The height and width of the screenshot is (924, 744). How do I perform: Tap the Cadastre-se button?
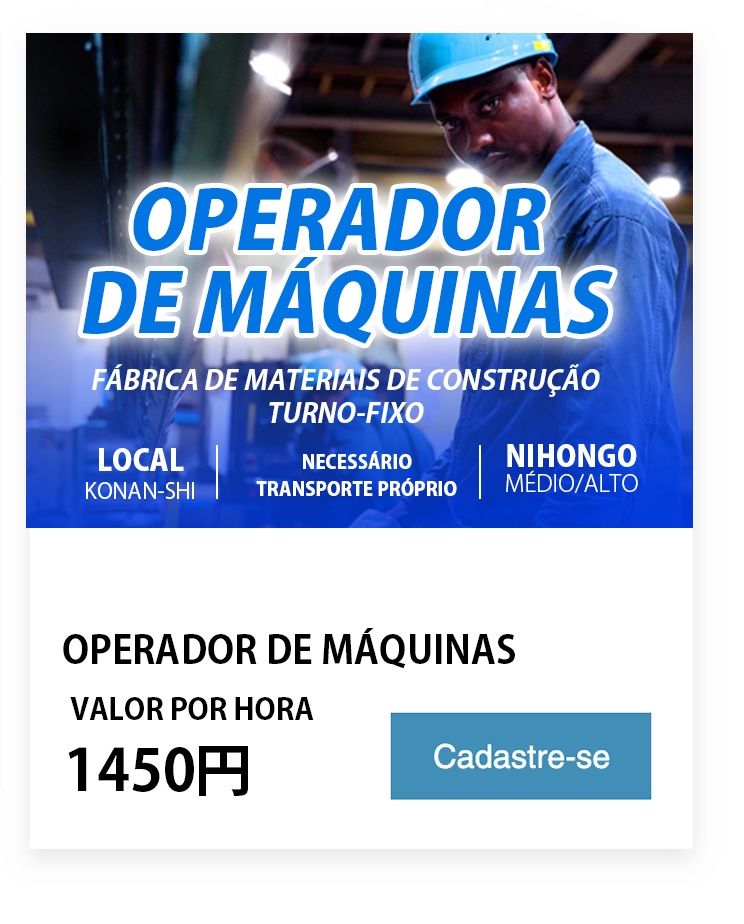pyautogui.click(x=520, y=756)
